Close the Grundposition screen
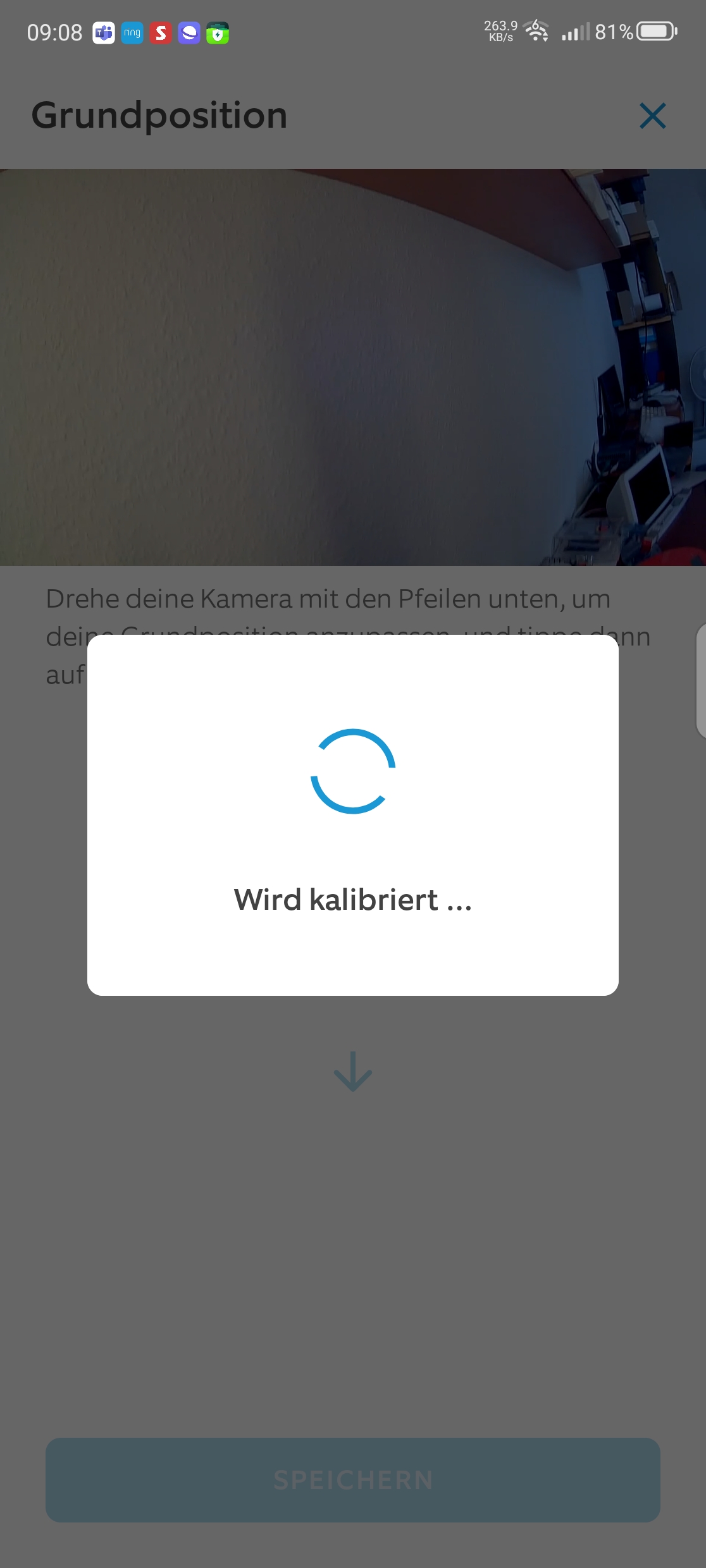This screenshot has width=706, height=1568. [x=652, y=116]
